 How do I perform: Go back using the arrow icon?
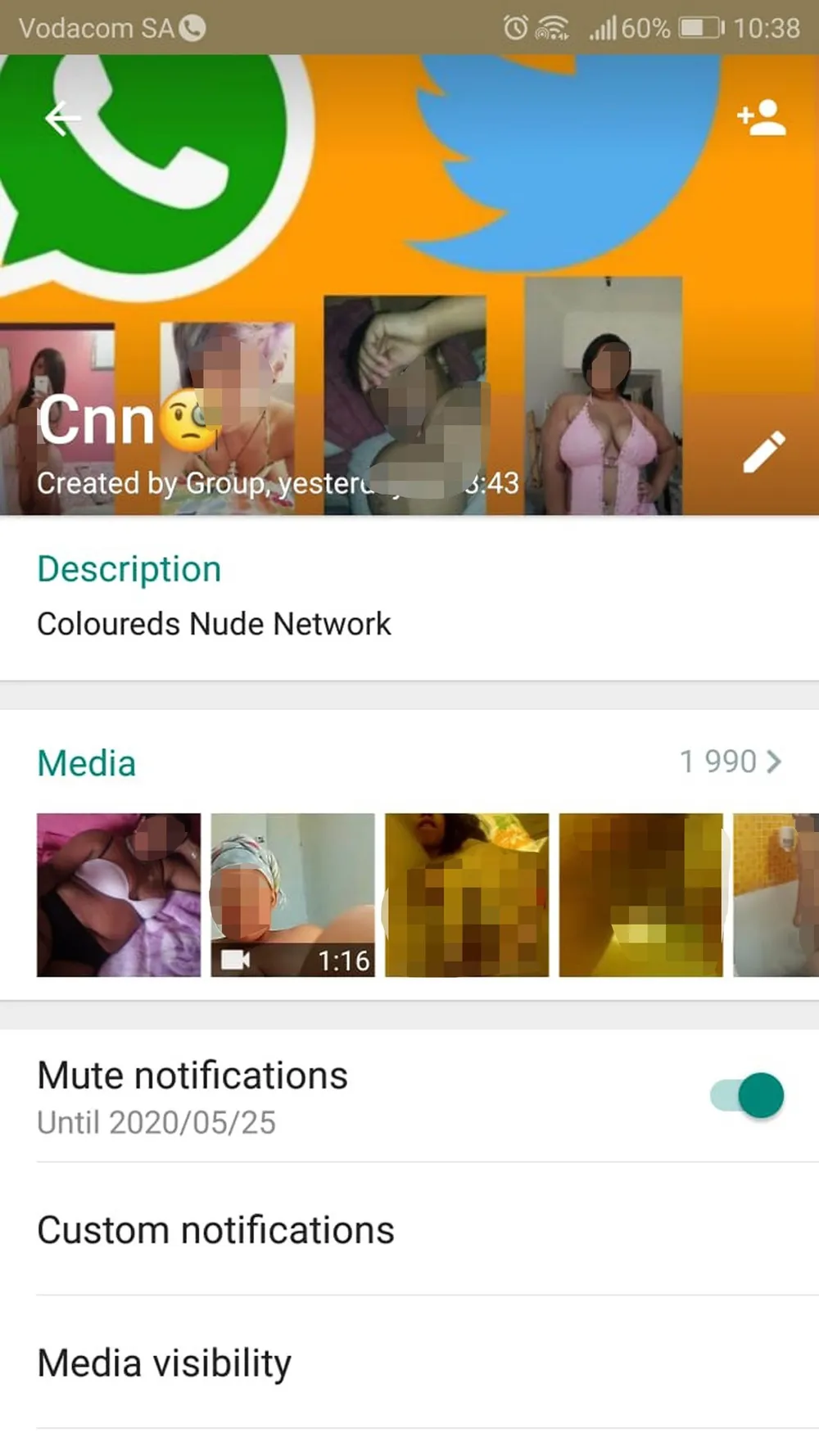point(63,120)
